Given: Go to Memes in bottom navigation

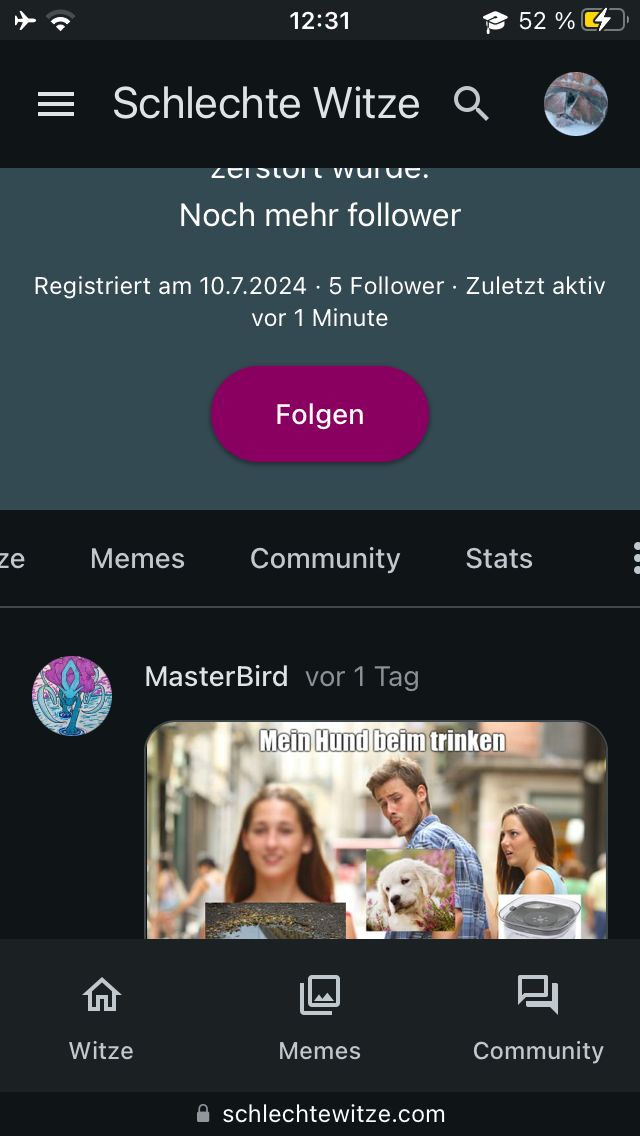Looking at the screenshot, I should (x=320, y=1018).
